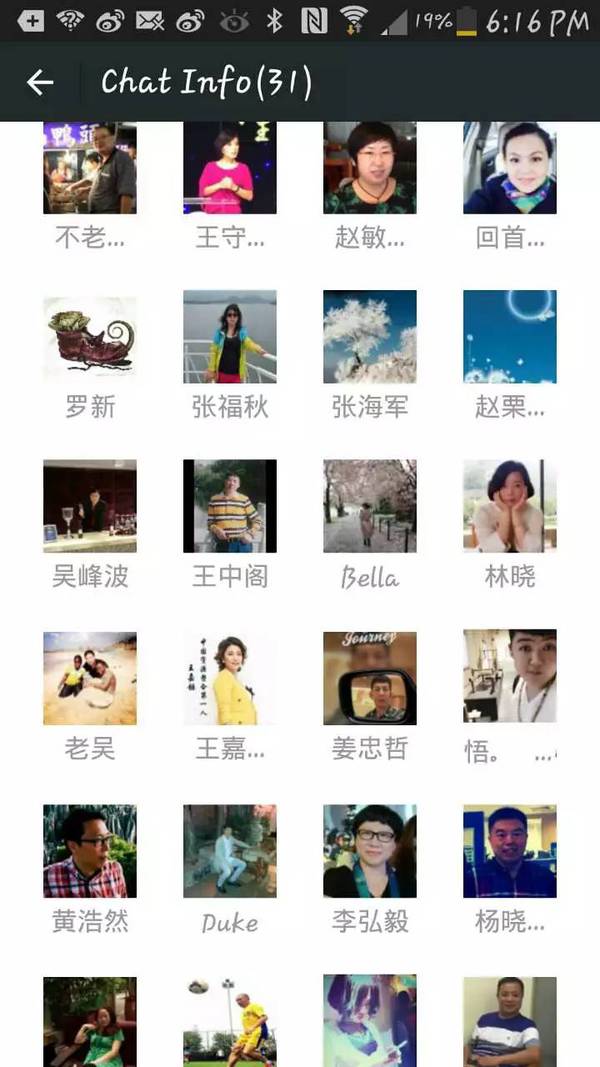The height and width of the screenshot is (1067, 600).
Task: View 黄浩然's profile
Action: [90, 851]
